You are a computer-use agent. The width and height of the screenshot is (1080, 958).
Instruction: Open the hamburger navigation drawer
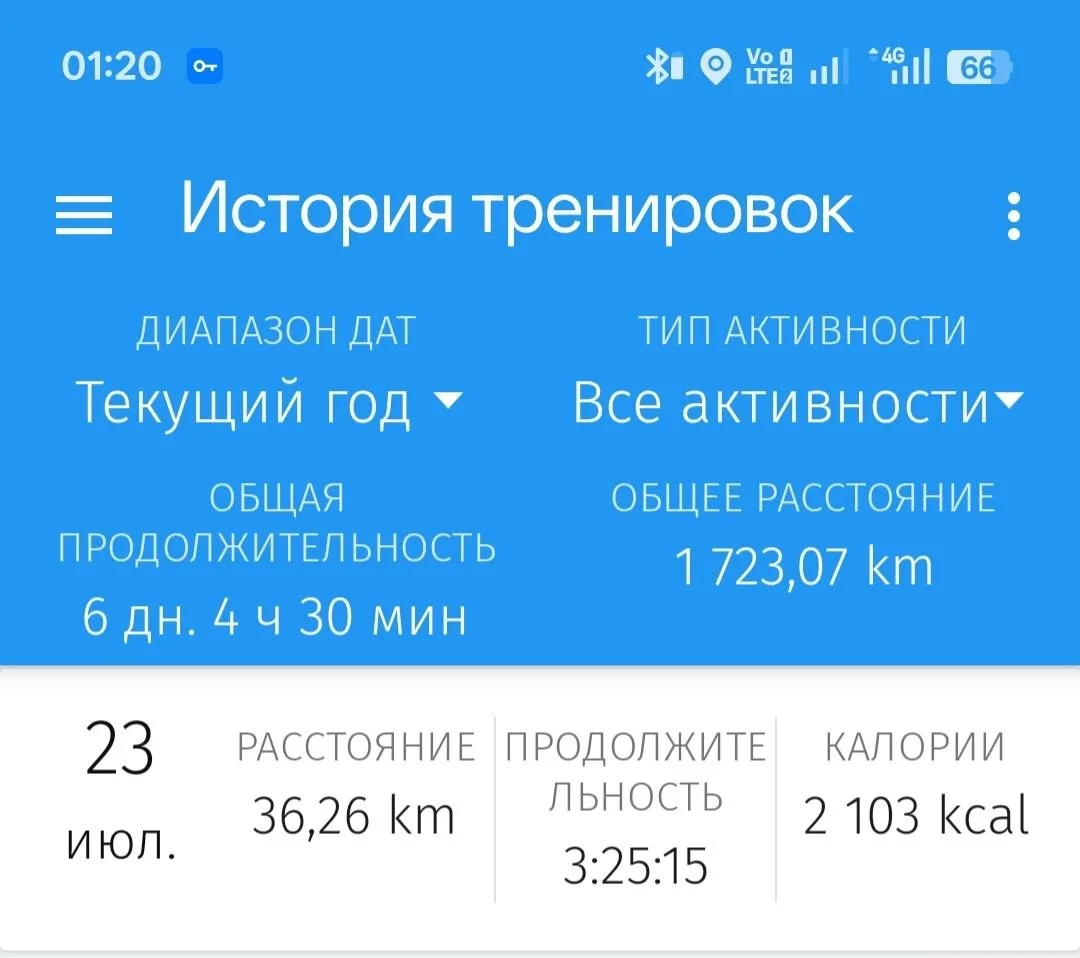83,215
